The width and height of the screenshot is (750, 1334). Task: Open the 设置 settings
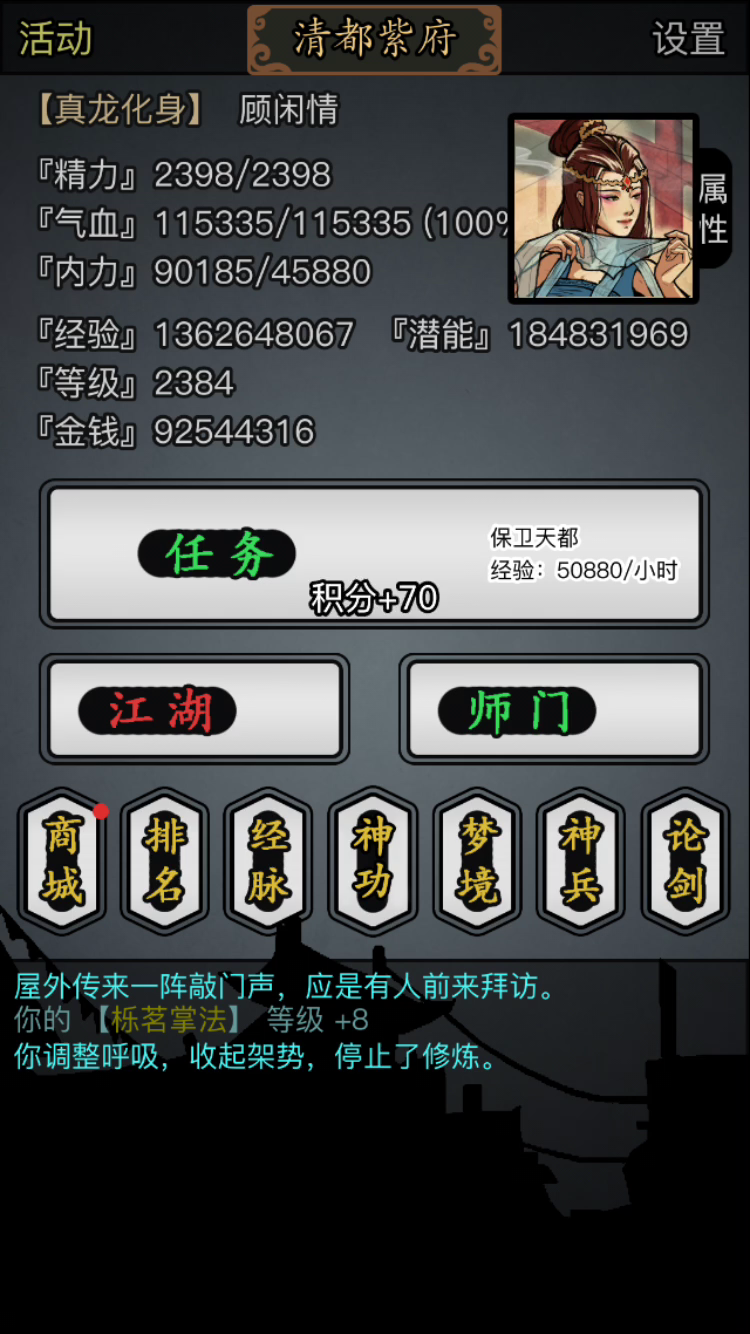[688, 39]
